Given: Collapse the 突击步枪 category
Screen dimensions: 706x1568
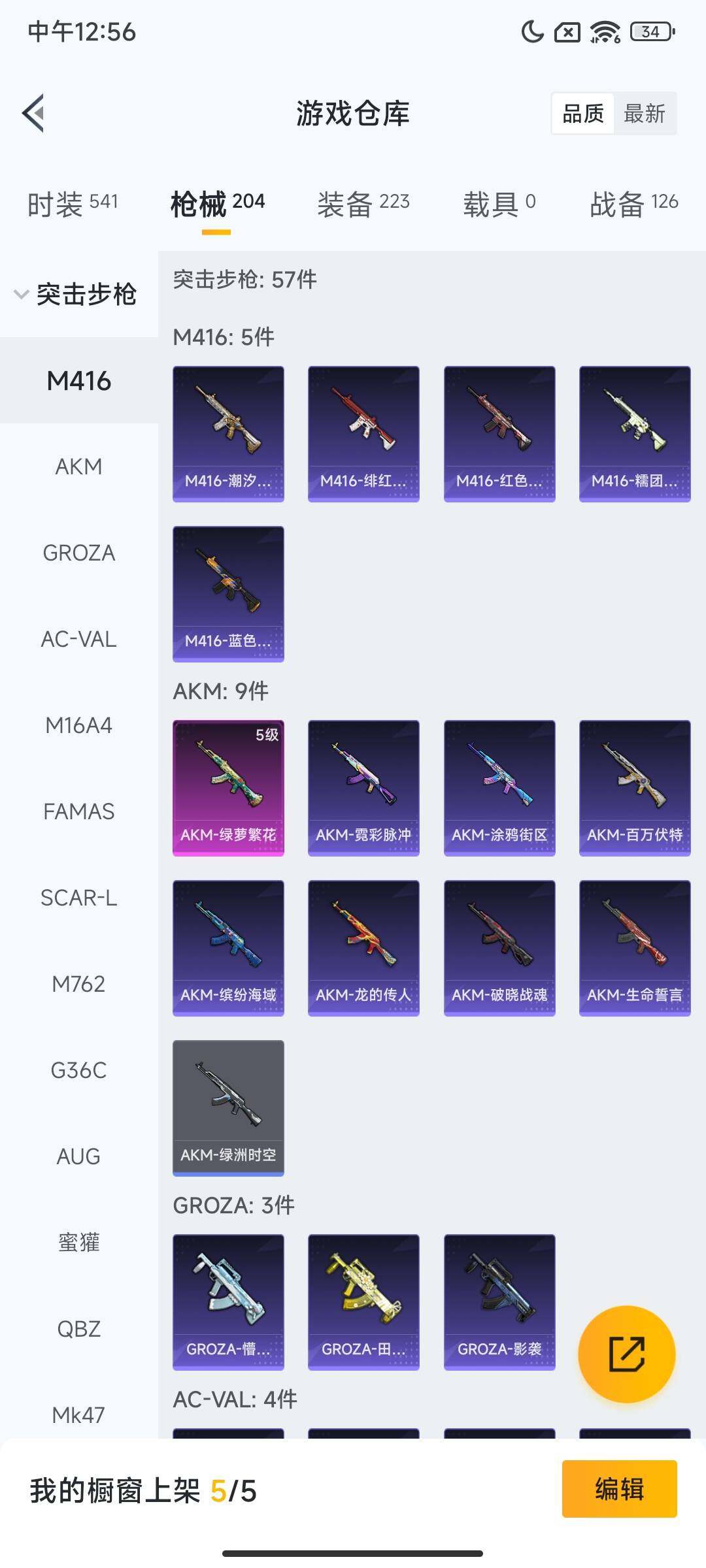Looking at the screenshot, I should point(75,294).
